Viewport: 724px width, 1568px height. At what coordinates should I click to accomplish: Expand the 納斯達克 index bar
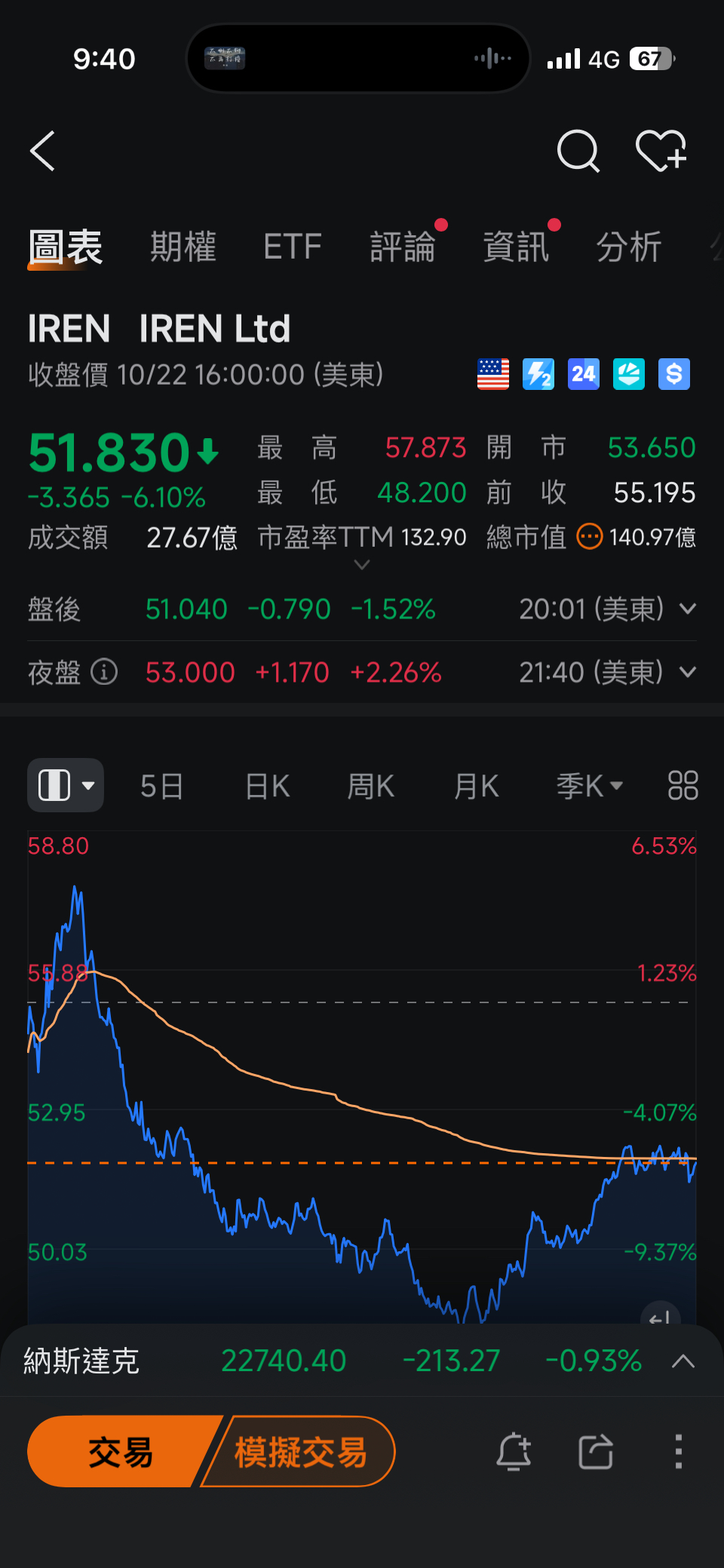pos(683,1361)
